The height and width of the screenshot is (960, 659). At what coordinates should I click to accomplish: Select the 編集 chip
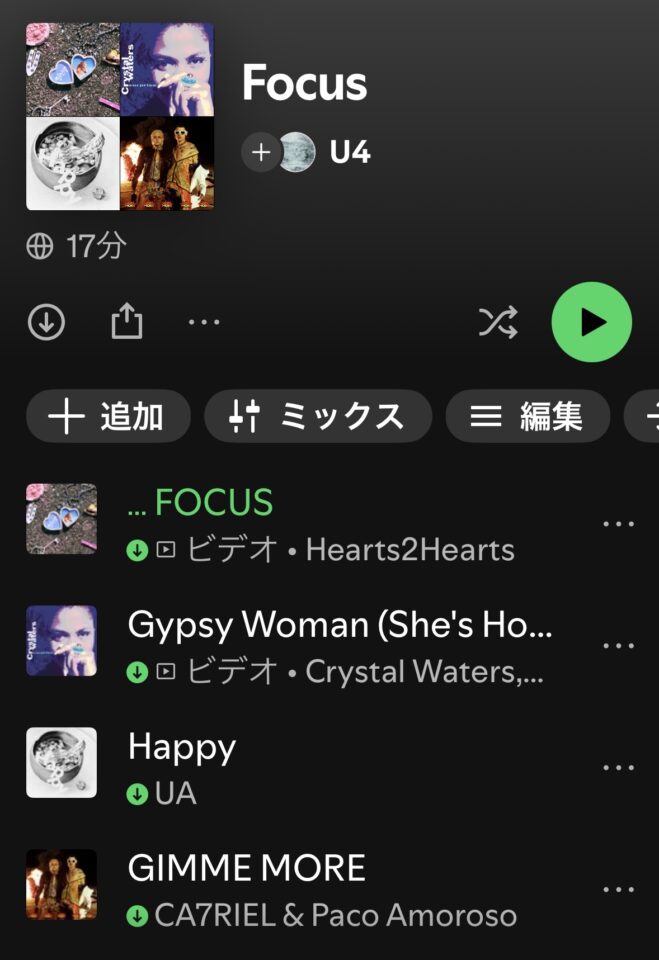tap(527, 416)
